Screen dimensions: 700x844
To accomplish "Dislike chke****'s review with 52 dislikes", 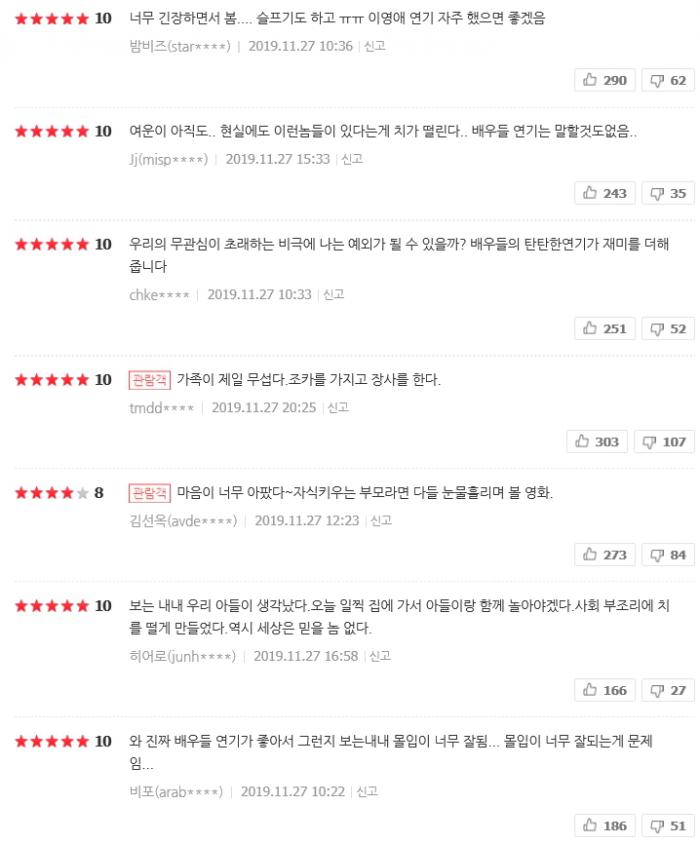I will [x=667, y=328].
